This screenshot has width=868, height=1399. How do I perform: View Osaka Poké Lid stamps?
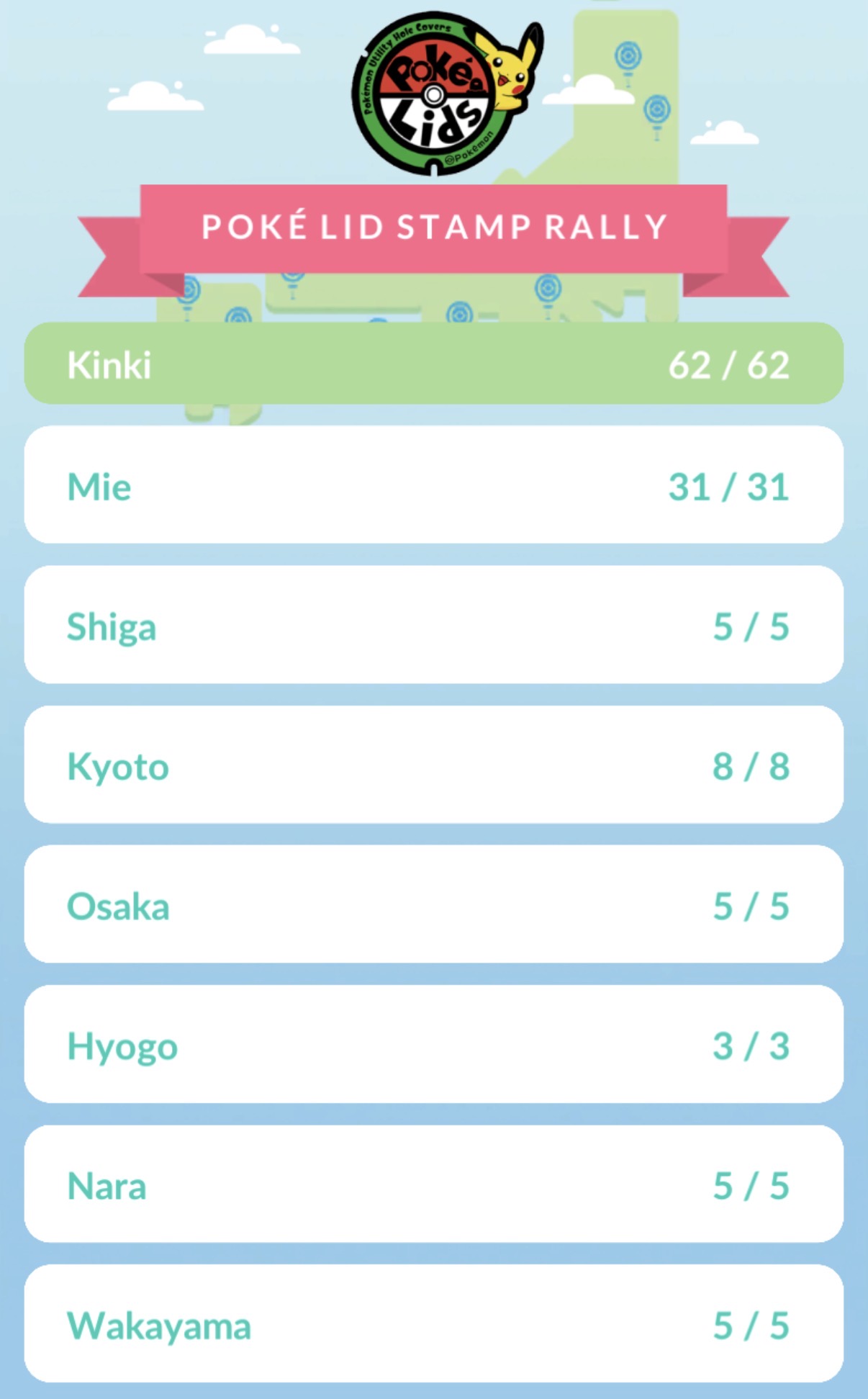tap(433, 904)
